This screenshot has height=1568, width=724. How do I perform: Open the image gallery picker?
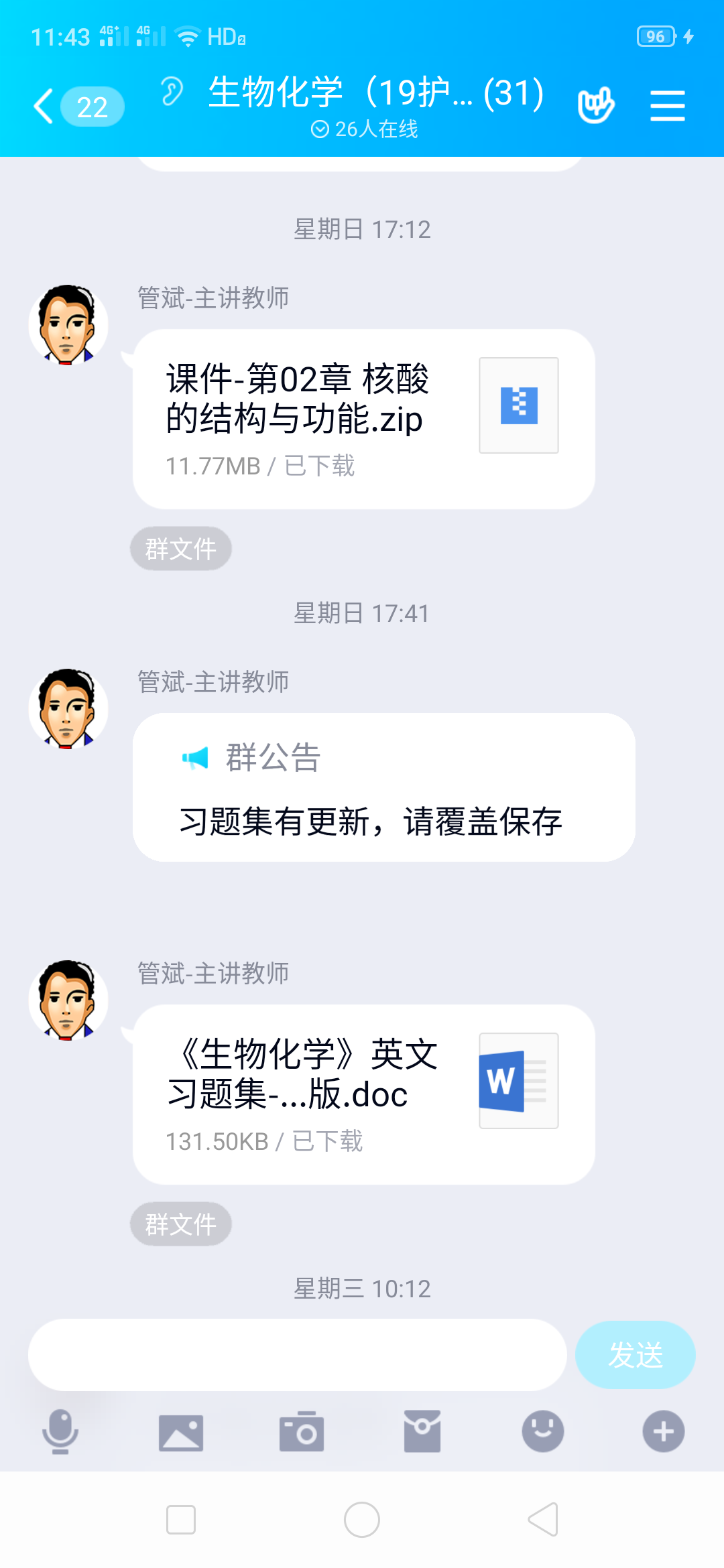click(181, 1433)
